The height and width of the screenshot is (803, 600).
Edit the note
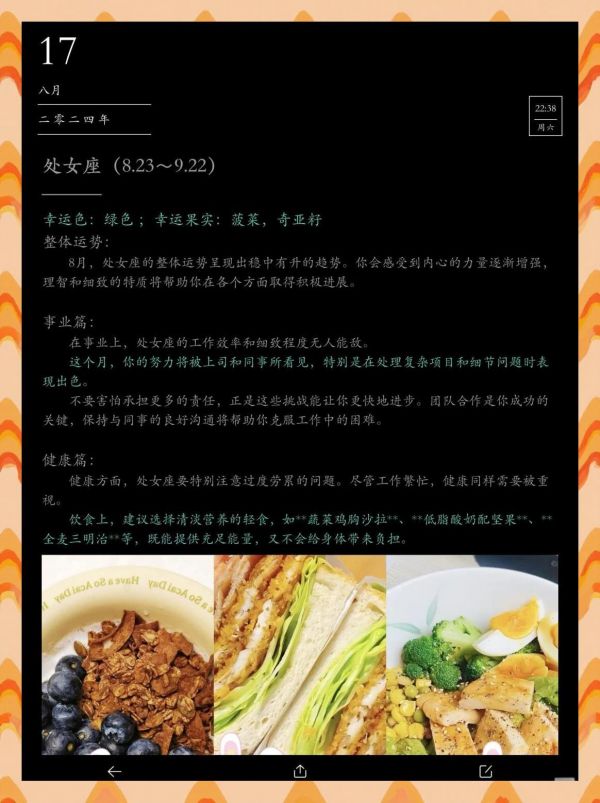(x=486, y=771)
